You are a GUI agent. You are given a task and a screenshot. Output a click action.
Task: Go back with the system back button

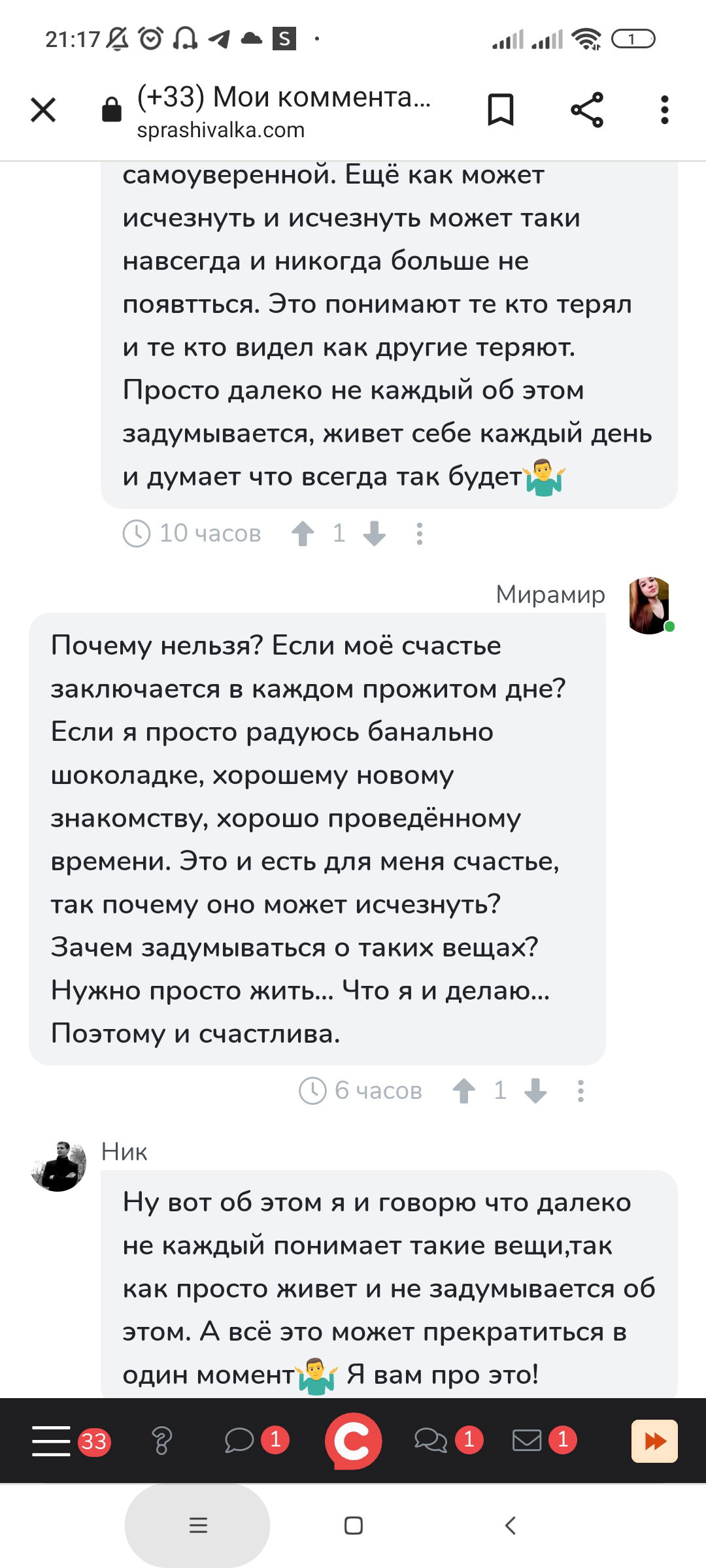511,1526
